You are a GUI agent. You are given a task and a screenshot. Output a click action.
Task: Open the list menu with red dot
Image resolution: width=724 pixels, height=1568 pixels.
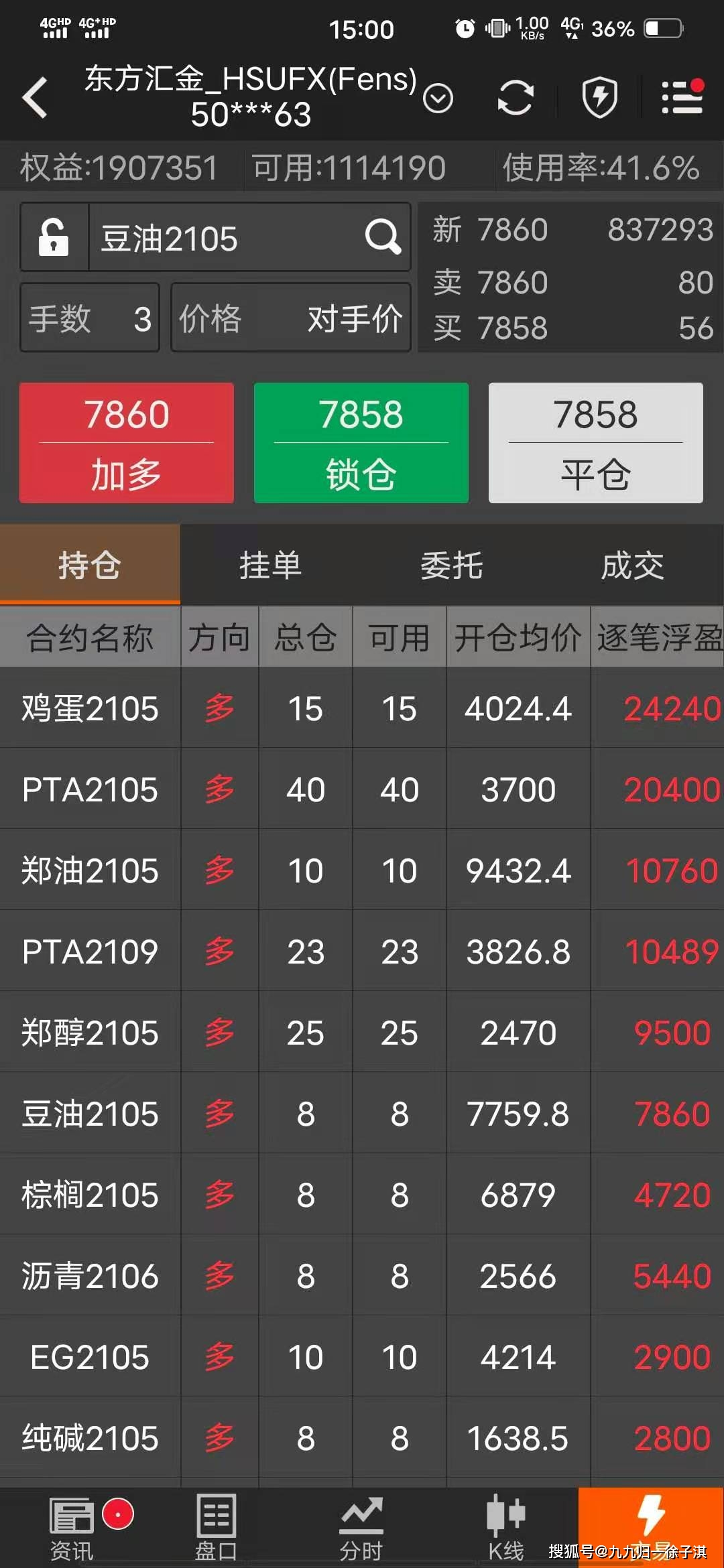[x=682, y=96]
